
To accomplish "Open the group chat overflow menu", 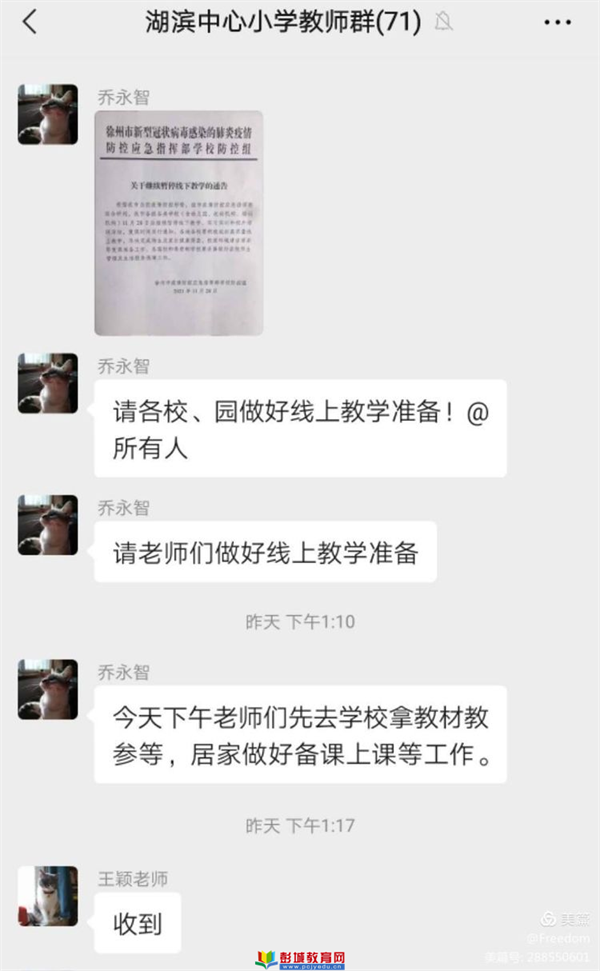I will tap(557, 21).
